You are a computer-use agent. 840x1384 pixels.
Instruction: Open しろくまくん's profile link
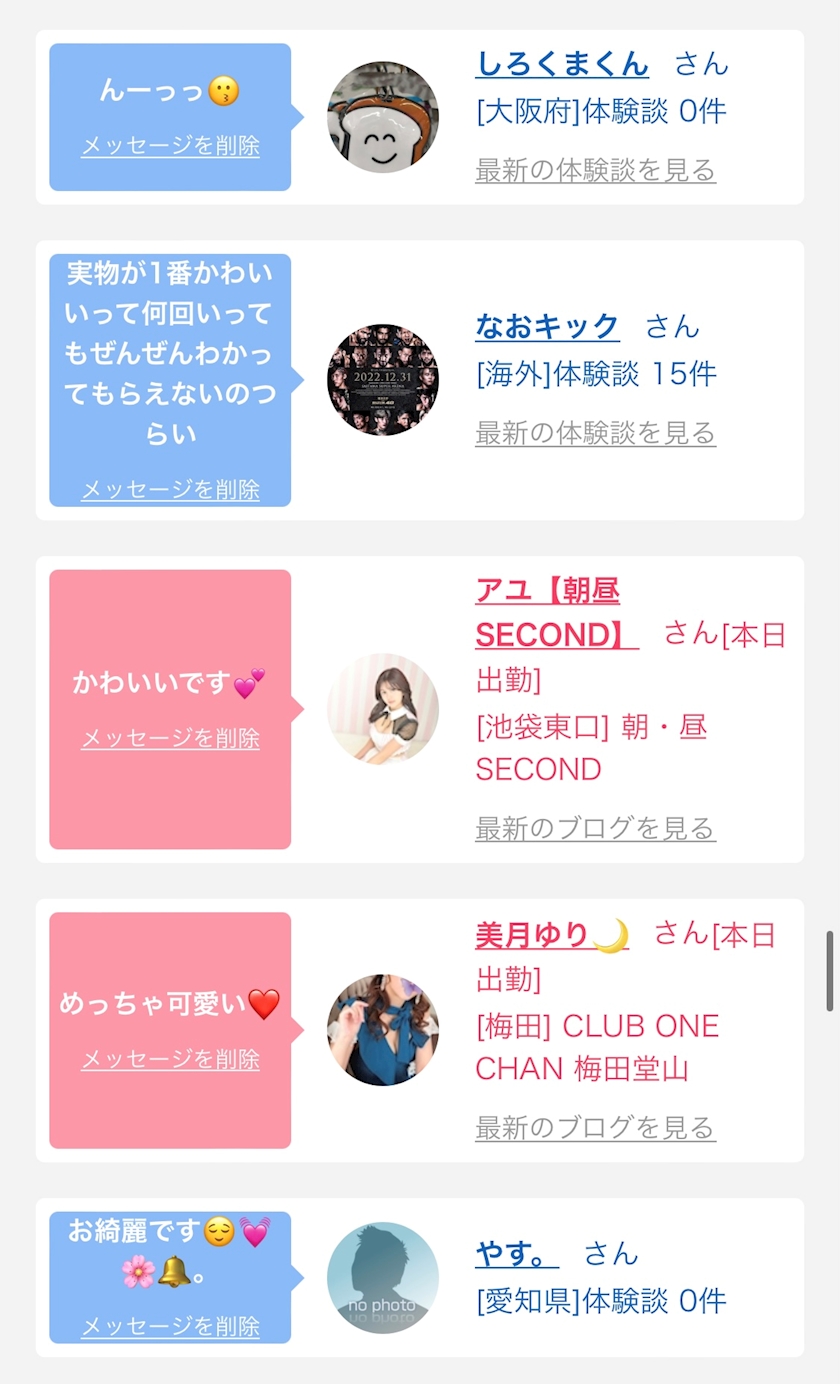pyautogui.click(x=562, y=64)
